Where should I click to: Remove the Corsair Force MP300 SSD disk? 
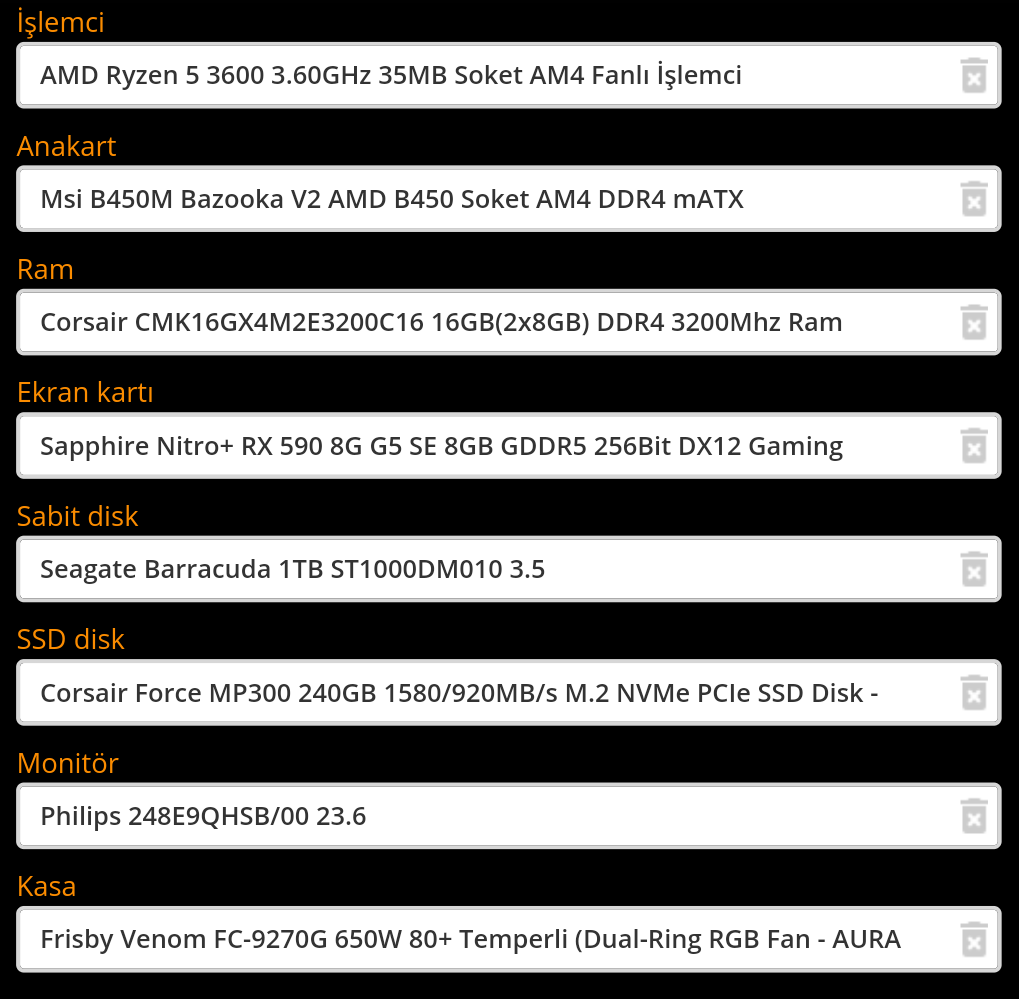pyautogui.click(x=973, y=692)
